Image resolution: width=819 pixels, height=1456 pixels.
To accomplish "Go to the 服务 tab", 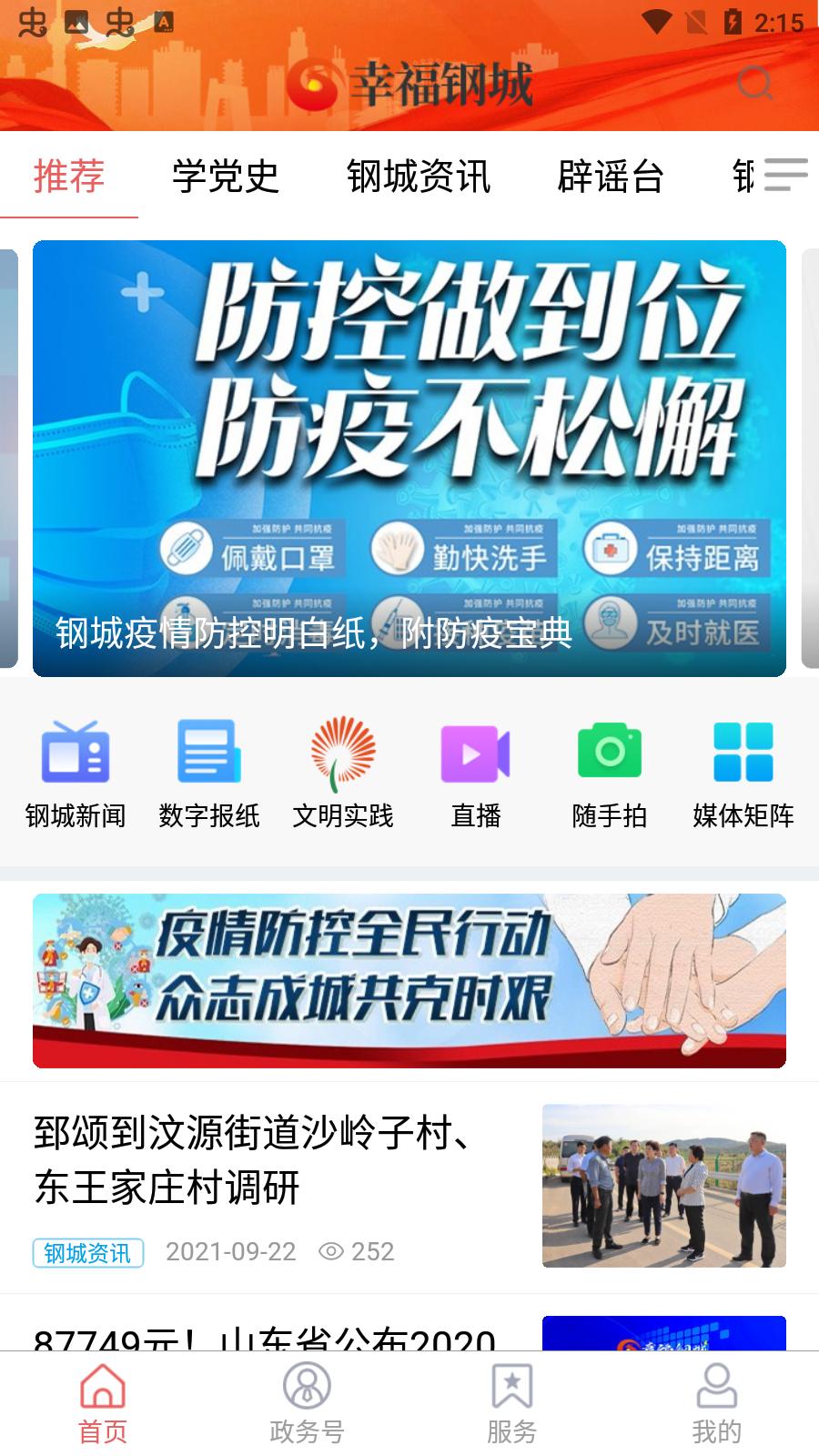I will pyautogui.click(x=511, y=1403).
